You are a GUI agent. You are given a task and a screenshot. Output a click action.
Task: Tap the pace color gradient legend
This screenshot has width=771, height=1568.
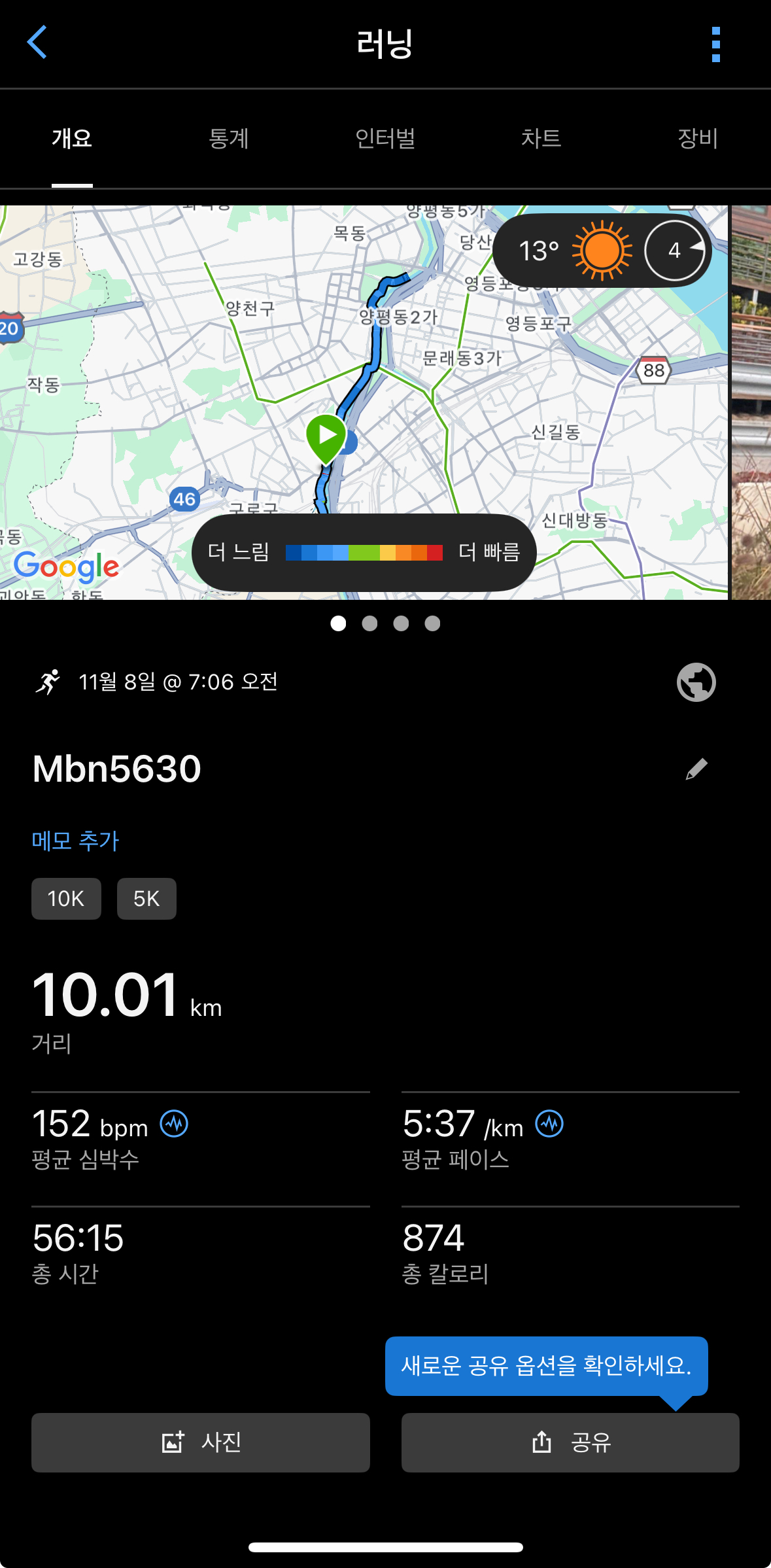[x=364, y=553]
